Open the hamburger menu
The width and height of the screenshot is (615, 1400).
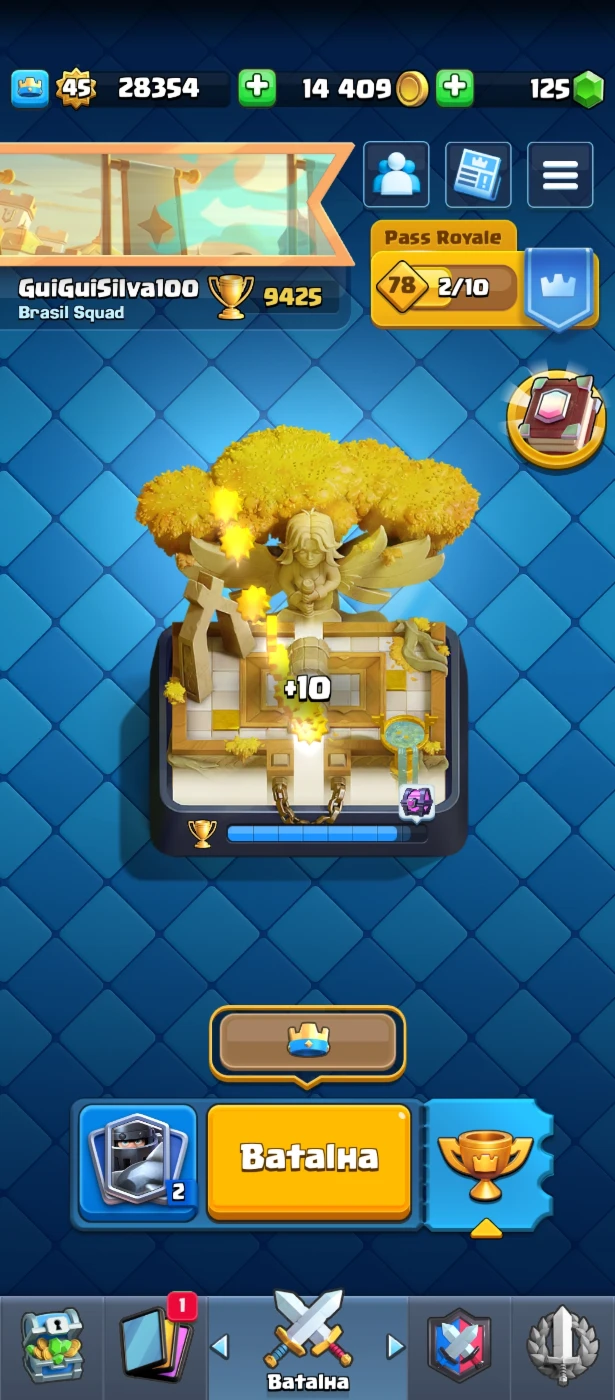(560, 175)
